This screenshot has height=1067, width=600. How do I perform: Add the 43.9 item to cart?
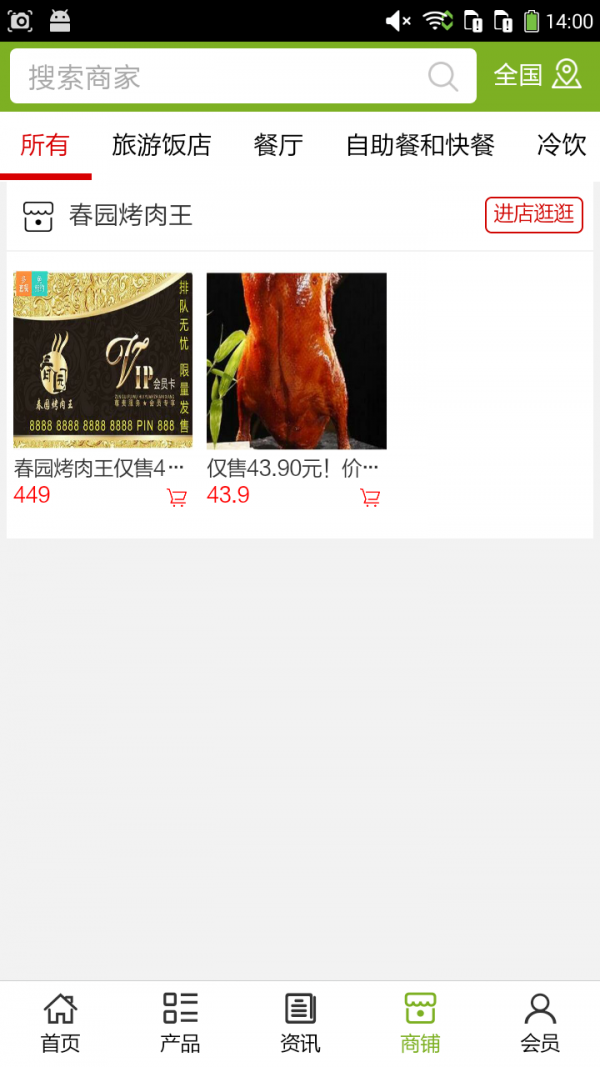(370, 497)
